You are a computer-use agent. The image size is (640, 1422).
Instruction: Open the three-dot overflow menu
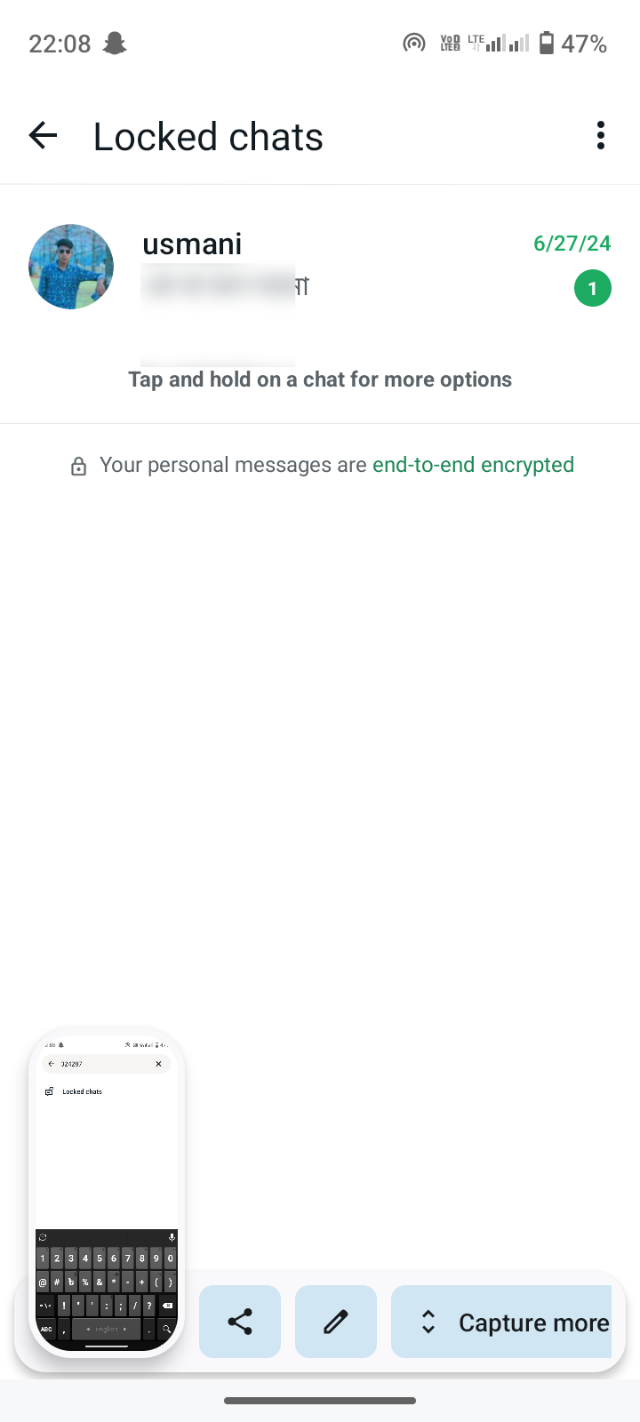coord(600,136)
